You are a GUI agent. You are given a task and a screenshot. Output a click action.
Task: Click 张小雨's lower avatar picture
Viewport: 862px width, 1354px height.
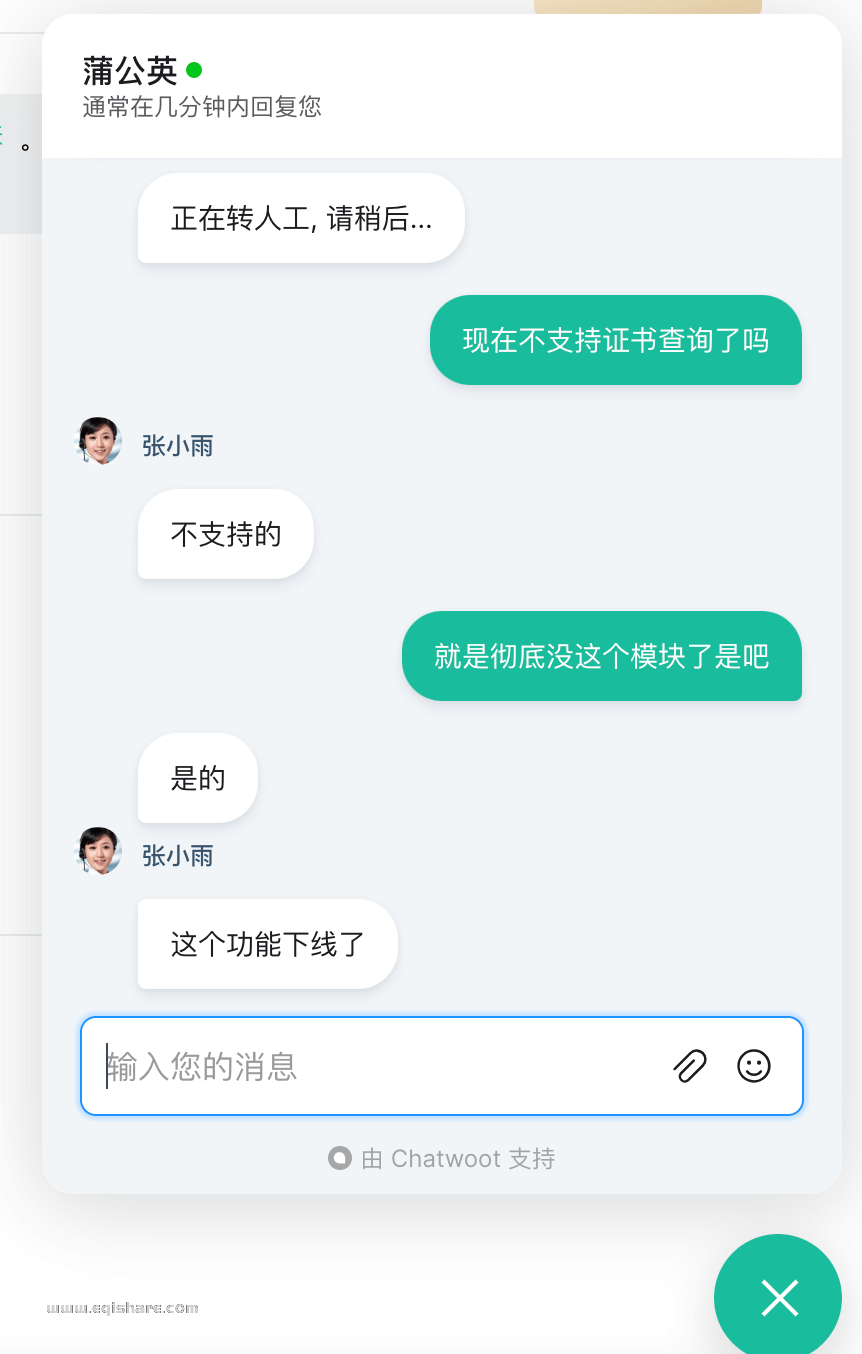98,851
